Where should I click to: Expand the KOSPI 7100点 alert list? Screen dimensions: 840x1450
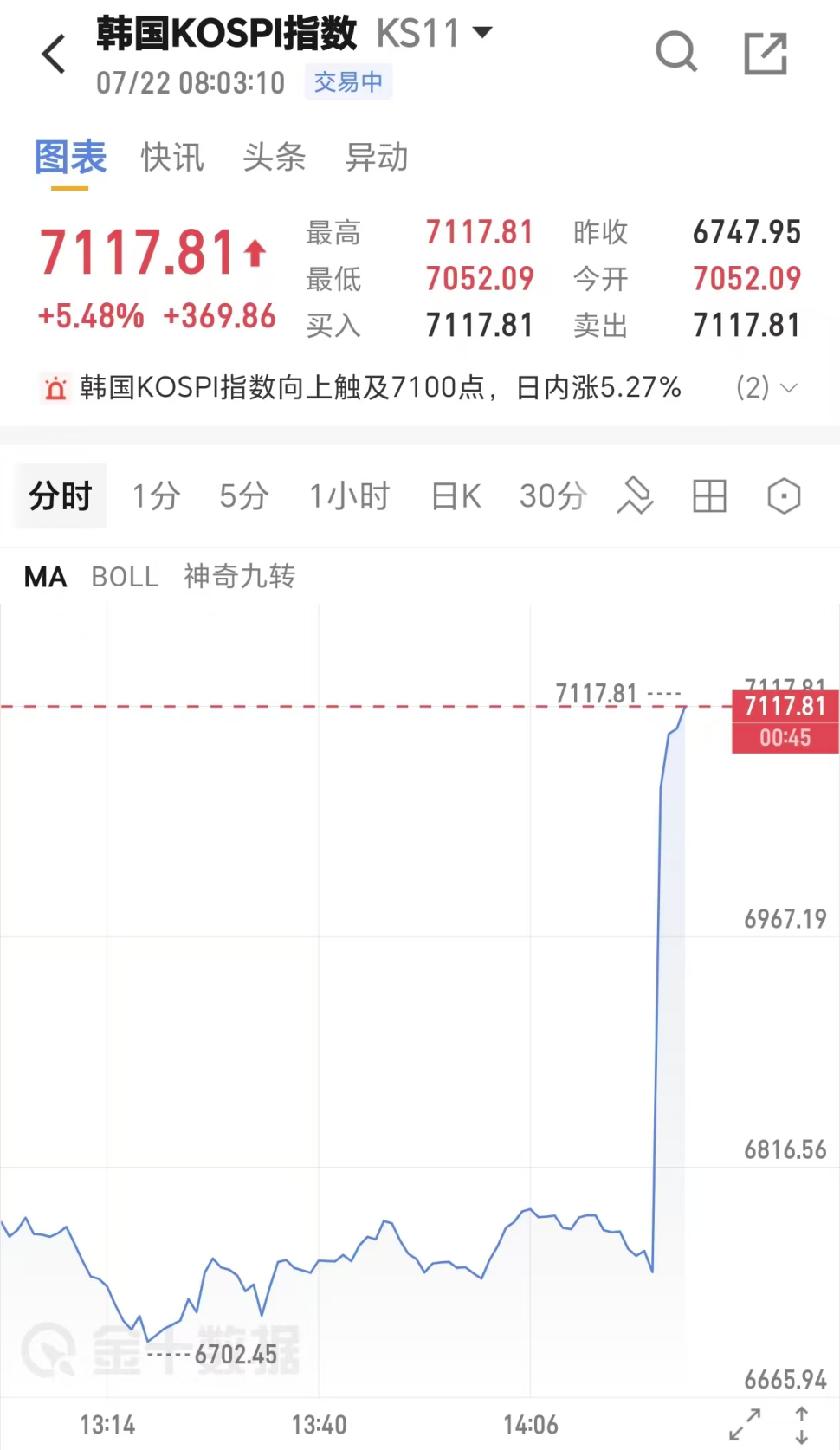[766, 387]
